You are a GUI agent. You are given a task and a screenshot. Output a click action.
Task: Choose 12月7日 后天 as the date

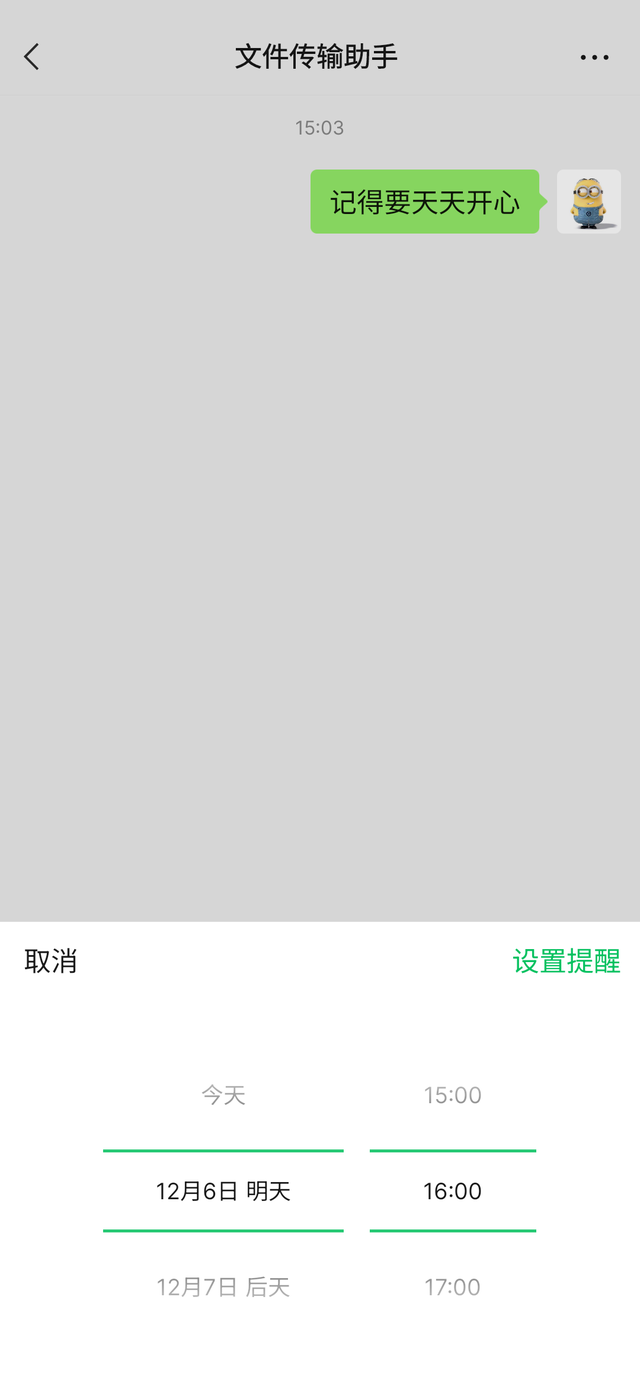click(x=223, y=1287)
